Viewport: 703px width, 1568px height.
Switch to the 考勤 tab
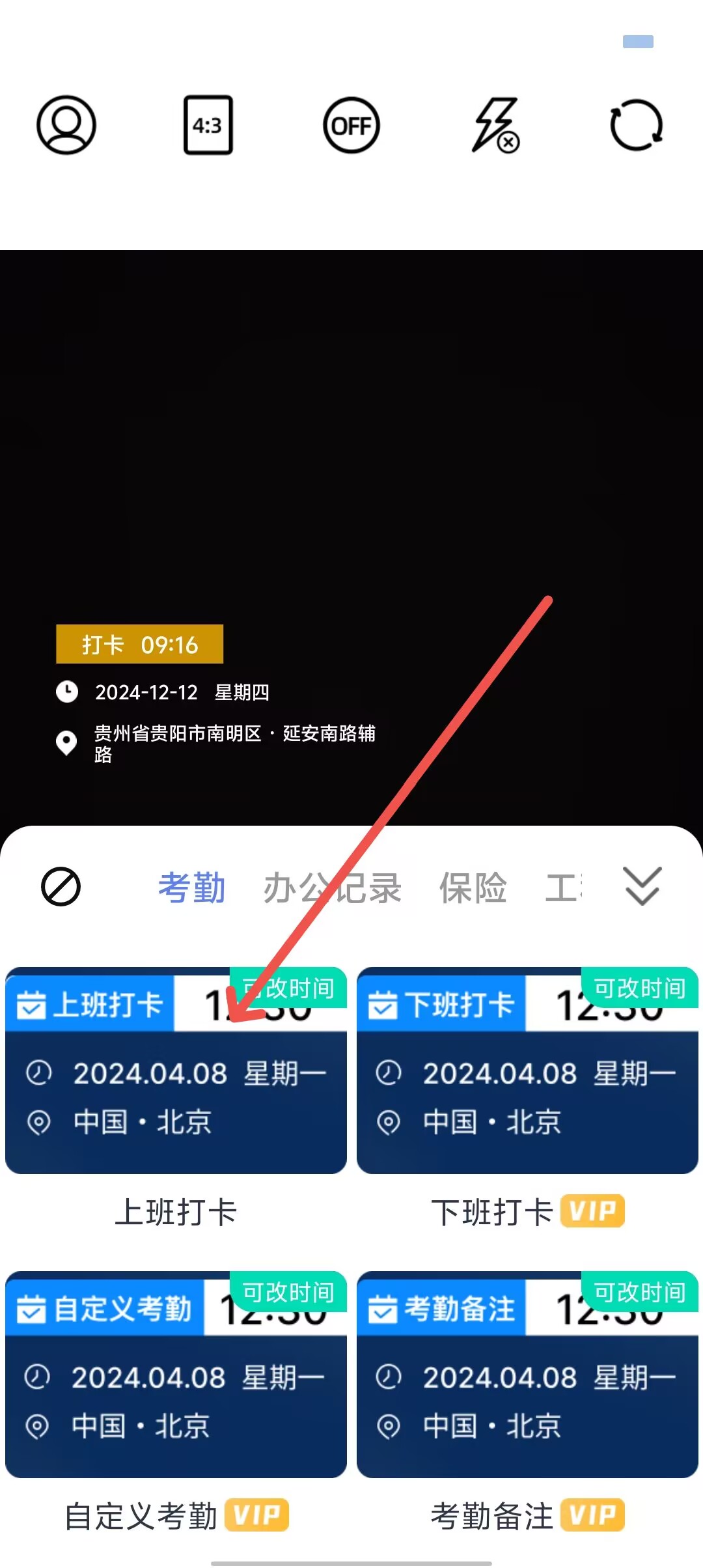pos(191,888)
